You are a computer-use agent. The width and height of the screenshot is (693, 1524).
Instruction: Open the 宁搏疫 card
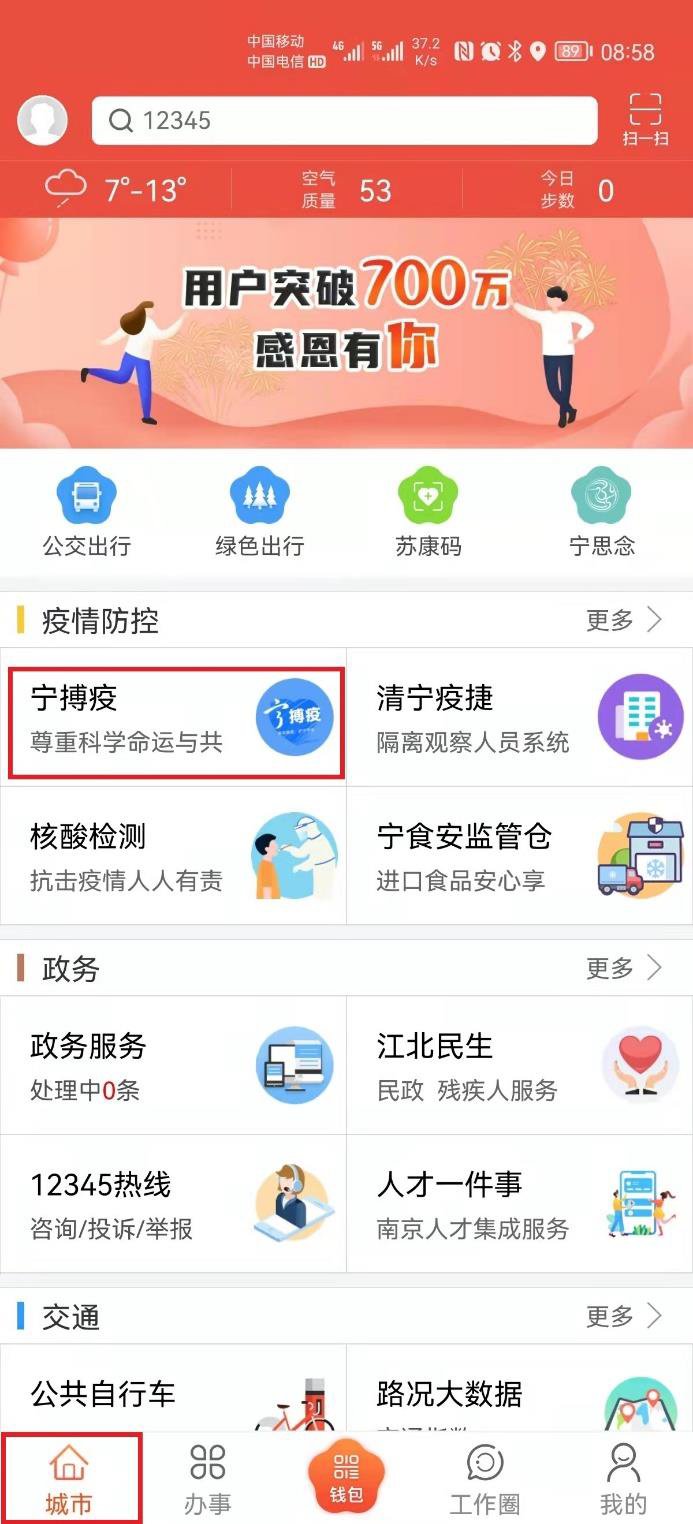coord(174,718)
